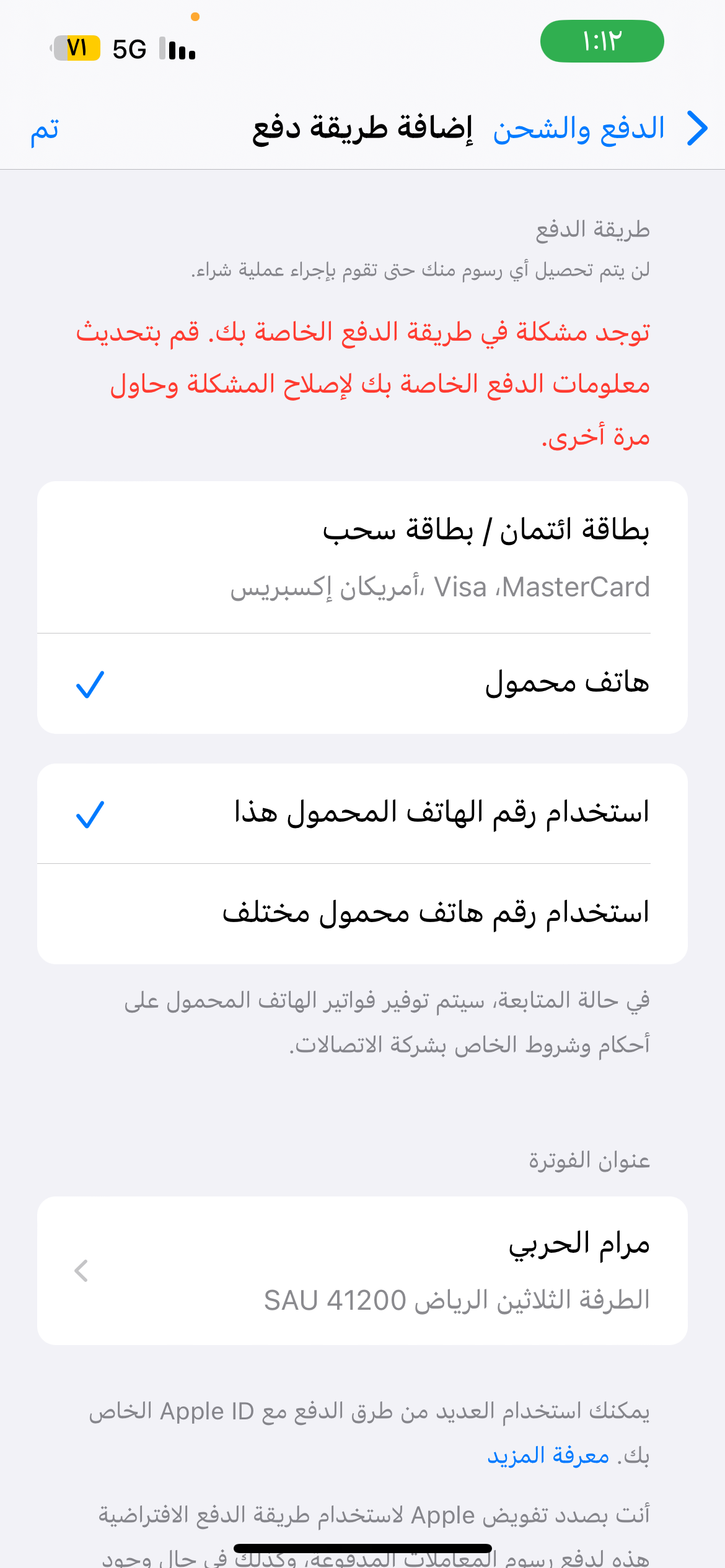Select بطاقة ائتمان / بطاقة سحب payment option
This screenshot has height=1568, width=725.
362,557
